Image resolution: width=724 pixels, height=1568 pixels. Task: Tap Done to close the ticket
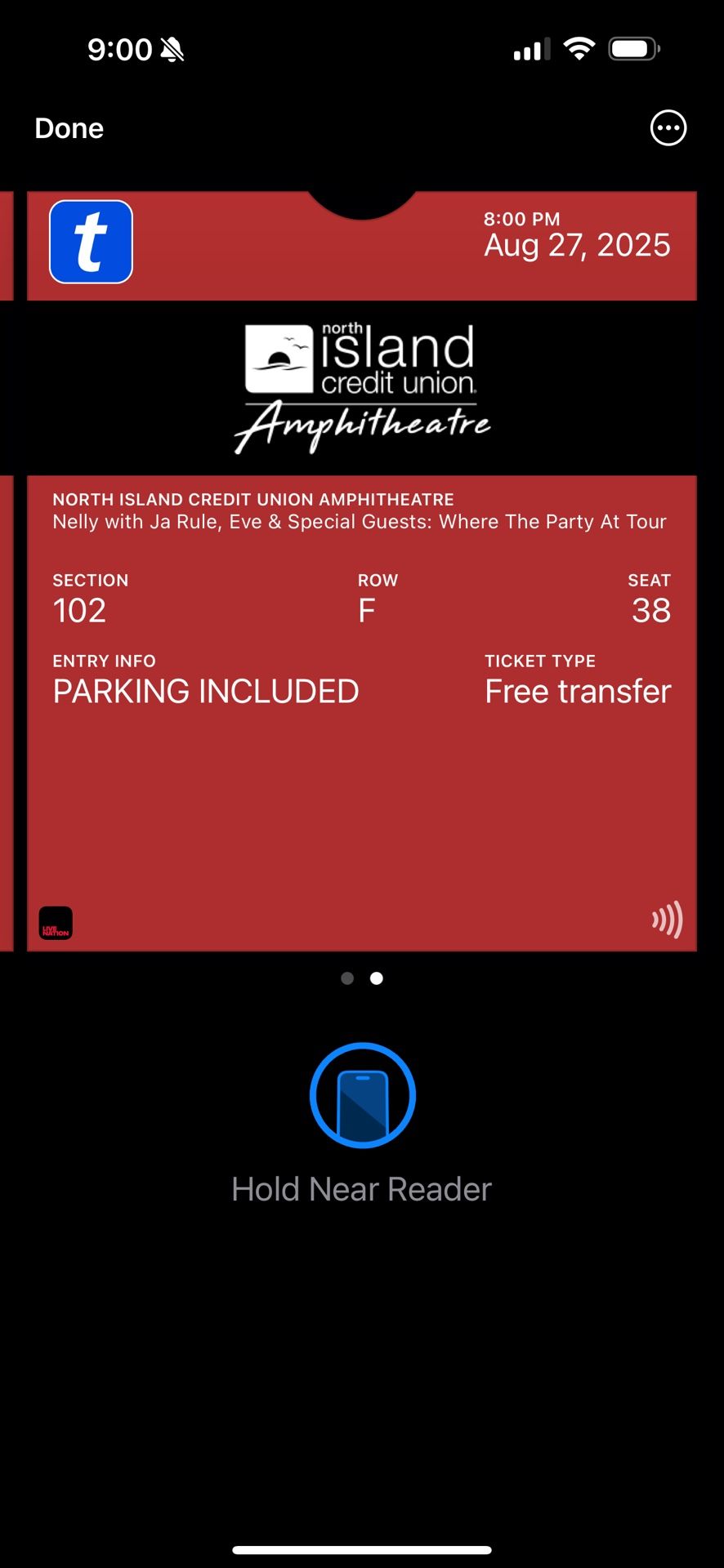69,128
